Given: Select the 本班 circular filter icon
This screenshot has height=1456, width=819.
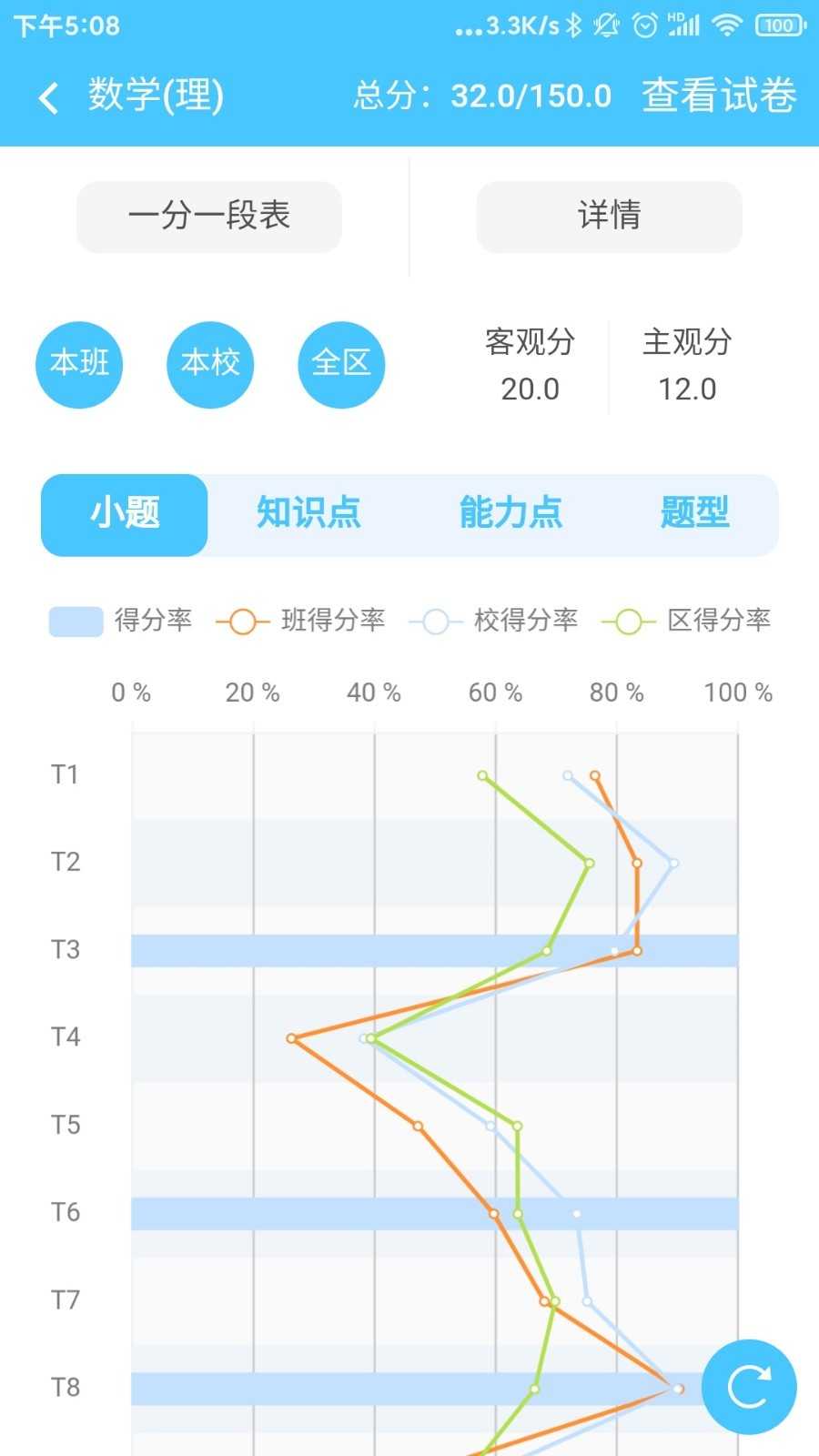Looking at the screenshot, I should [79, 364].
